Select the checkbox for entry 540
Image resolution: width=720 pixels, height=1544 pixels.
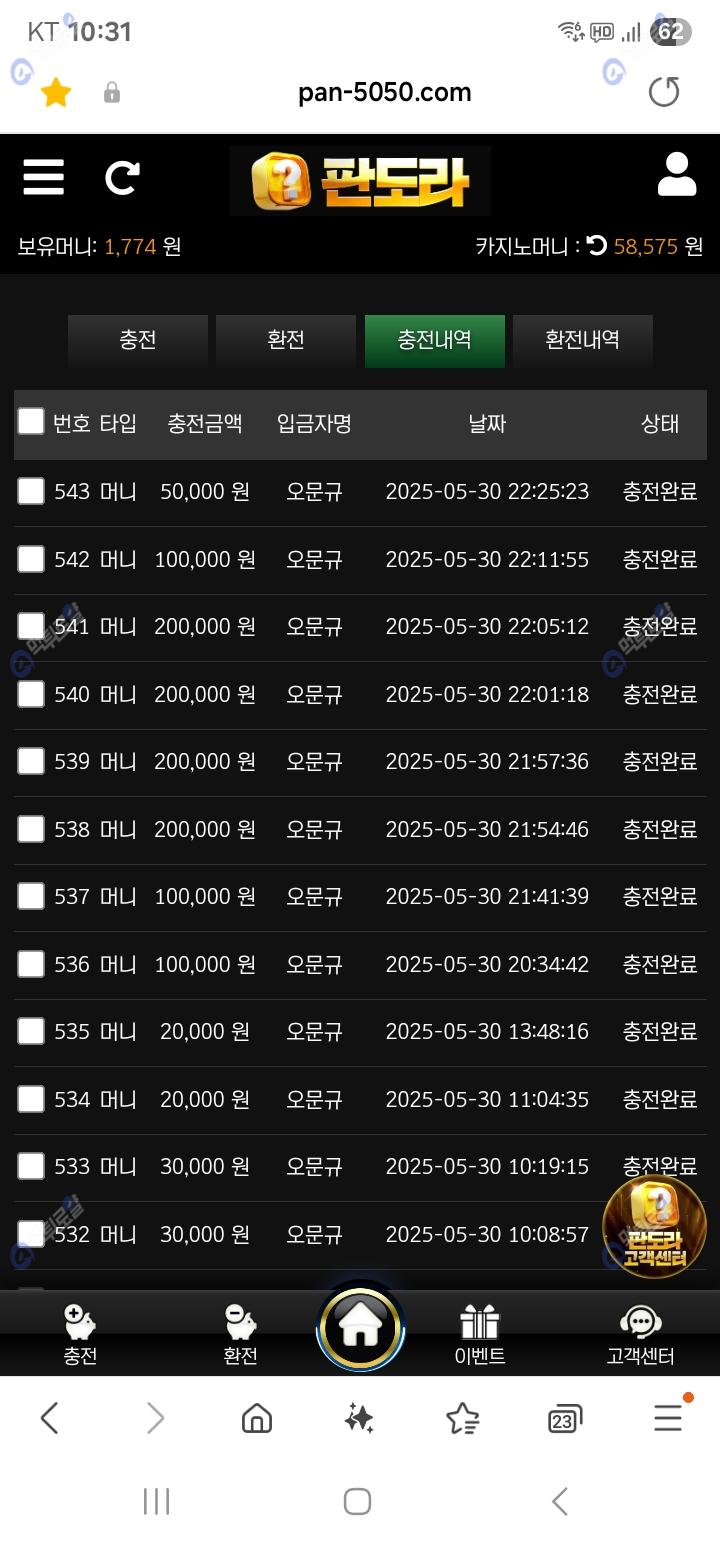(x=31, y=694)
